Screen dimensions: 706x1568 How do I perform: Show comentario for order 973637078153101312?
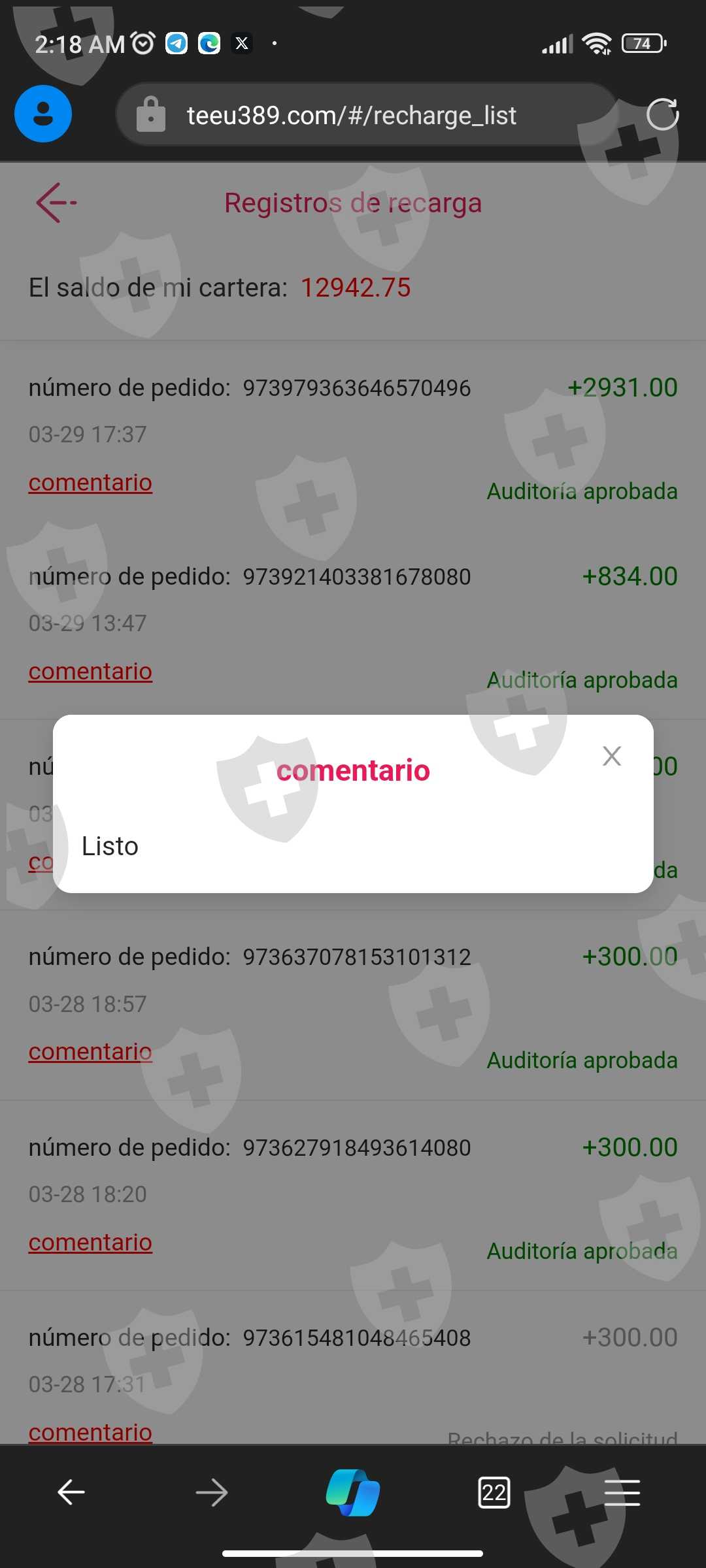tap(90, 1052)
